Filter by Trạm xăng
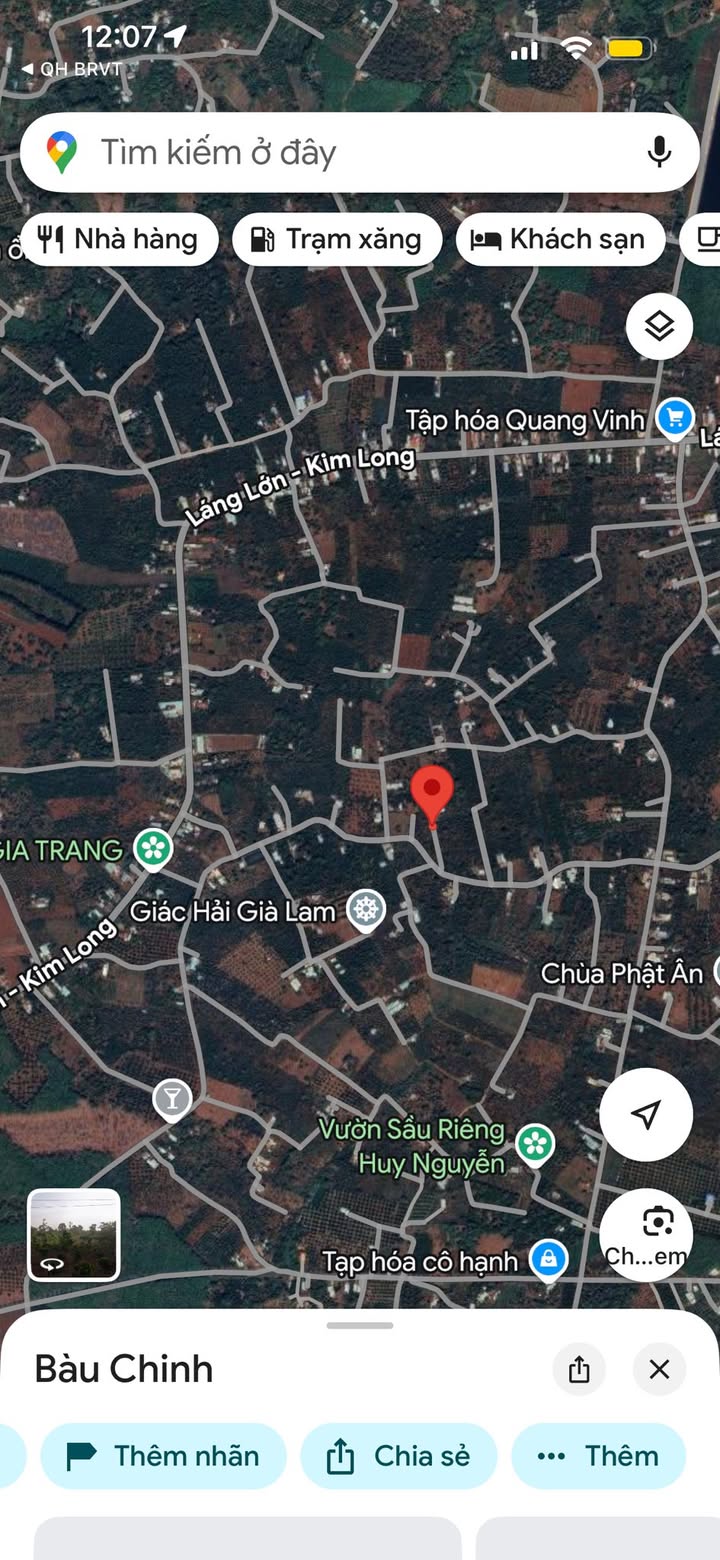720x1560 pixels. coord(337,240)
